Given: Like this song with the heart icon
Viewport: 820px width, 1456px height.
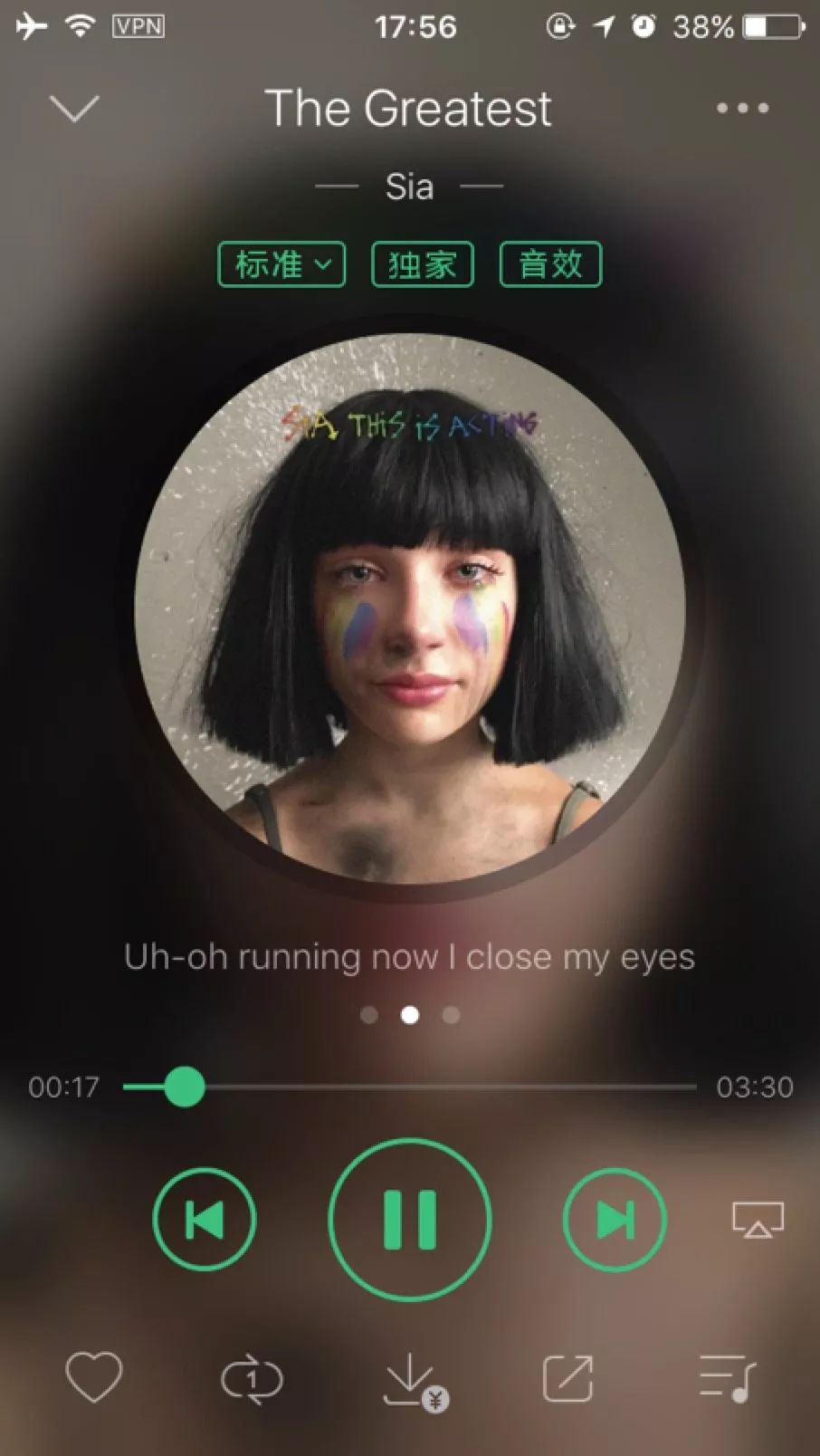Looking at the screenshot, I should point(94,1378).
